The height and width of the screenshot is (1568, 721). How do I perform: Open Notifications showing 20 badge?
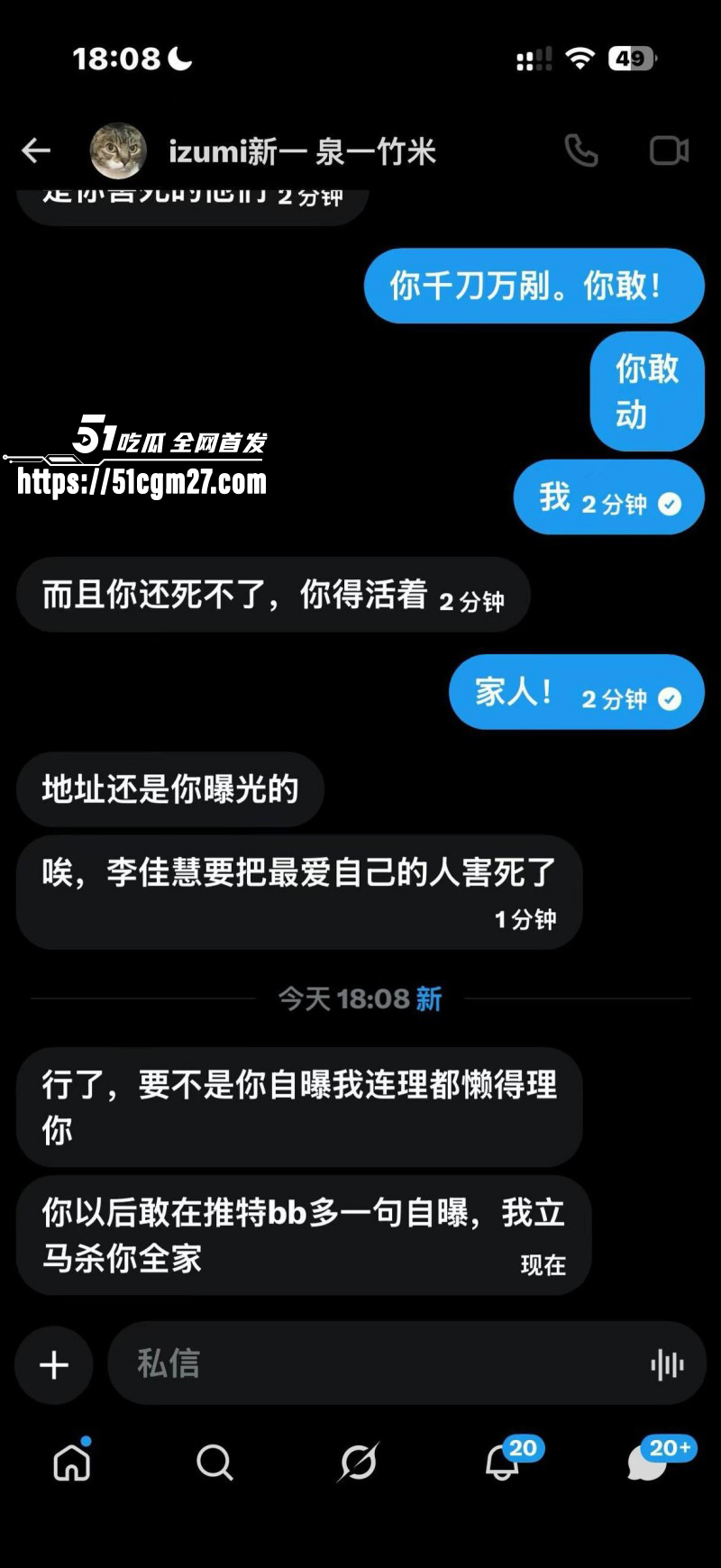click(x=504, y=1463)
